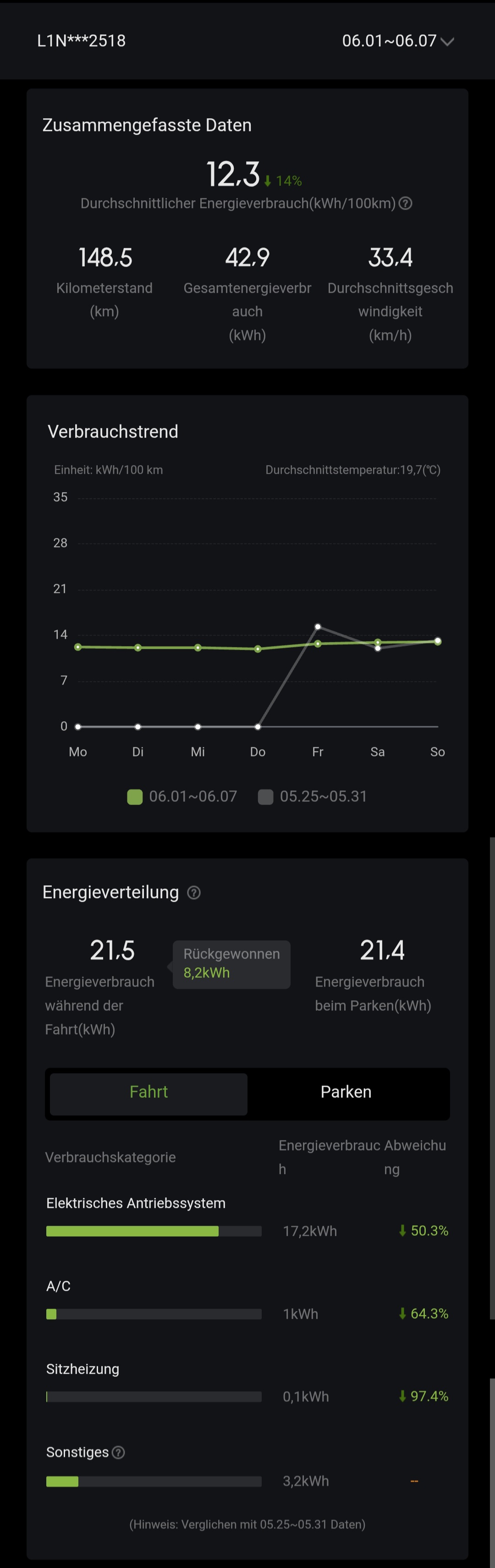Select the Fahrt tab
Image resolution: width=495 pixels, height=1568 pixels.
point(148,1092)
